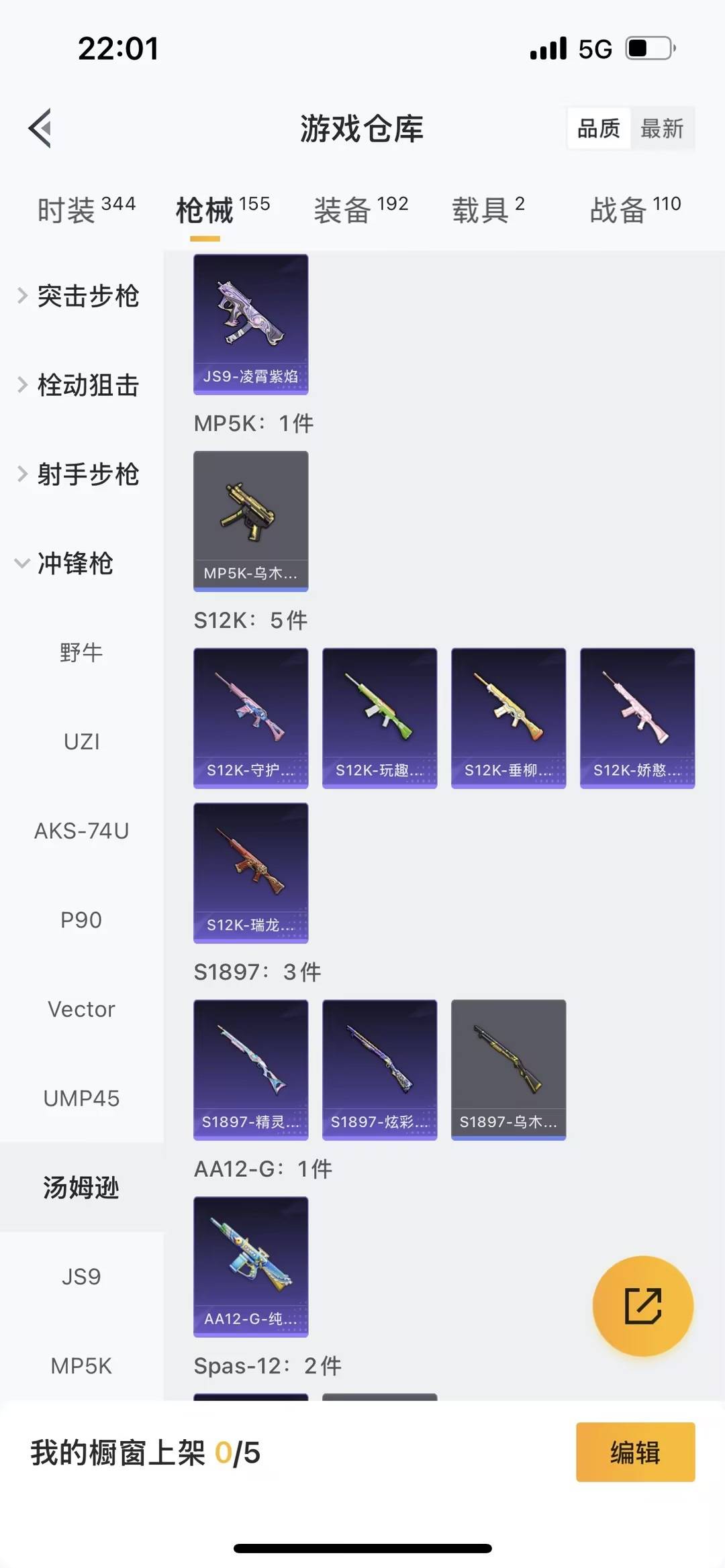Select 野牛 in the sidebar
This screenshot has height=1568, width=725.
82,651
